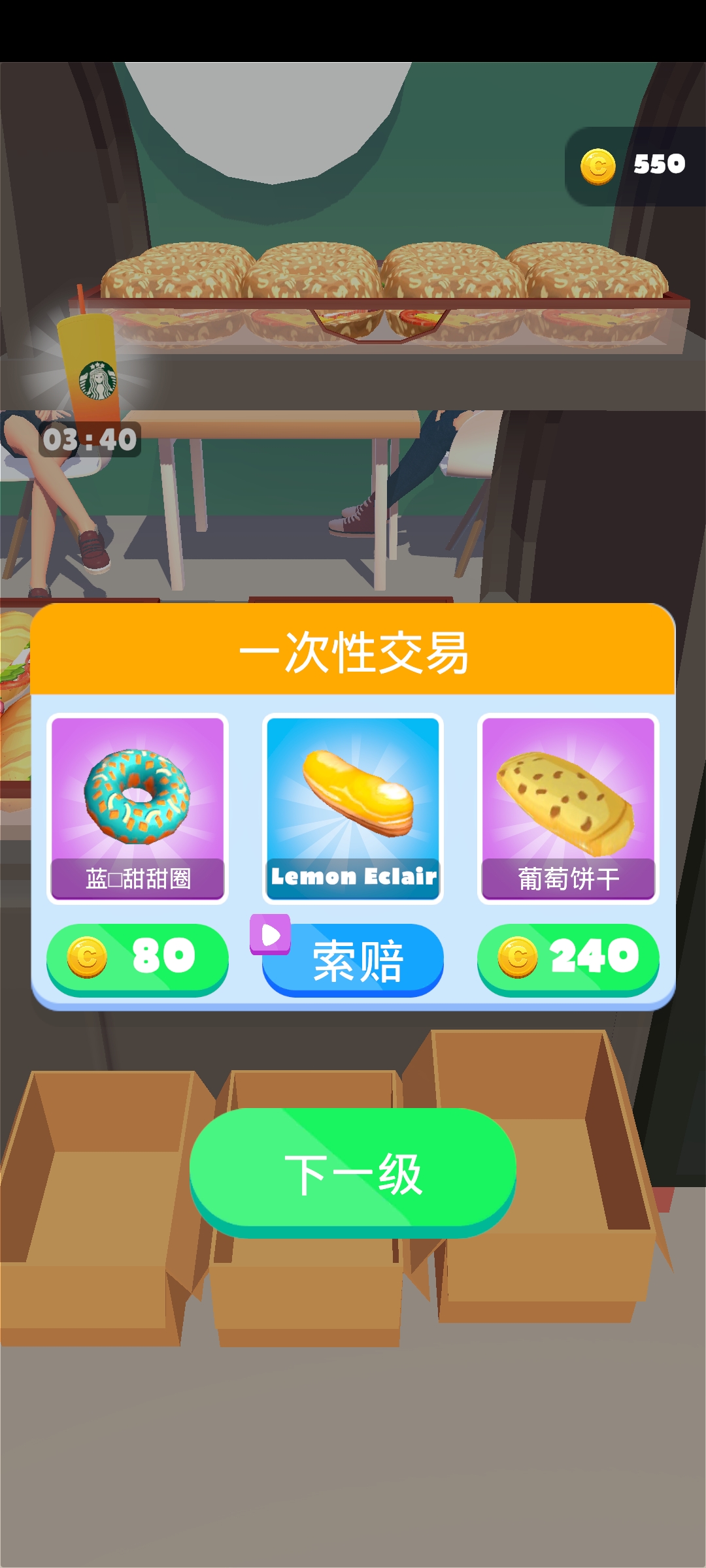Continue with the 下一级 button
Image resolution: width=706 pixels, height=1568 pixels.
[x=353, y=1173]
